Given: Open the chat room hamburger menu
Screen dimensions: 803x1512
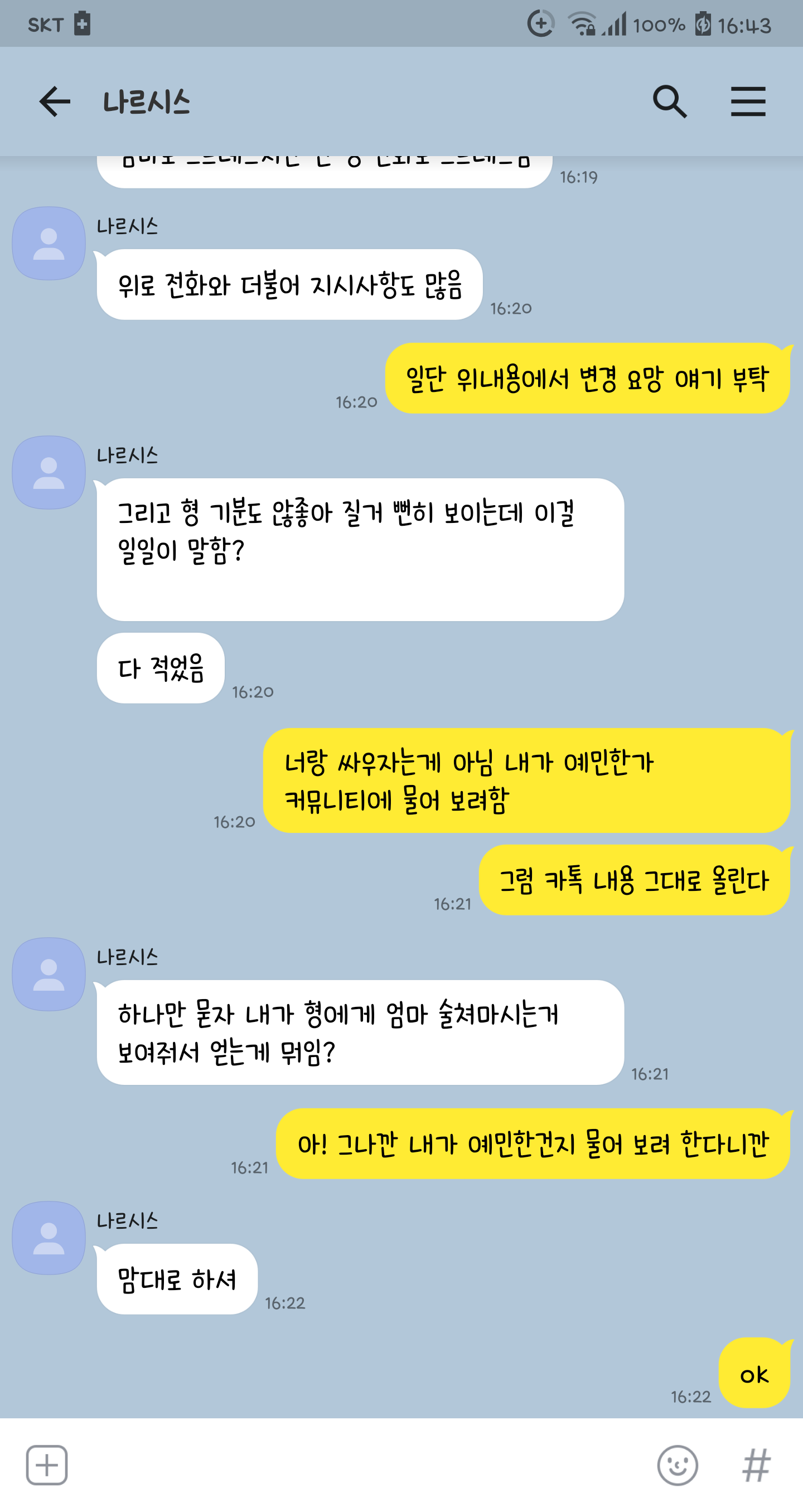Looking at the screenshot, I should click(x=748, y=101).
